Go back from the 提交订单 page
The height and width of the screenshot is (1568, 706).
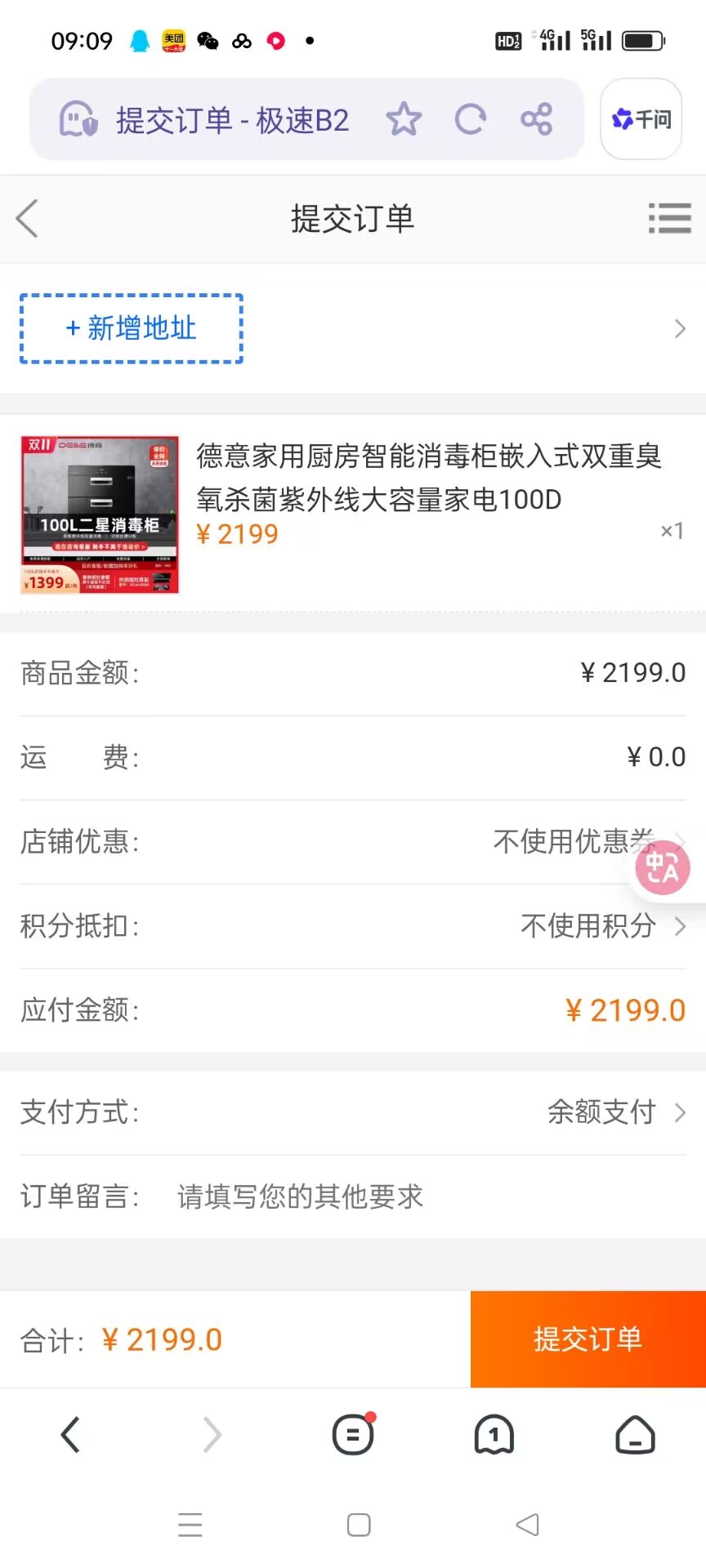tap(28, 219)
